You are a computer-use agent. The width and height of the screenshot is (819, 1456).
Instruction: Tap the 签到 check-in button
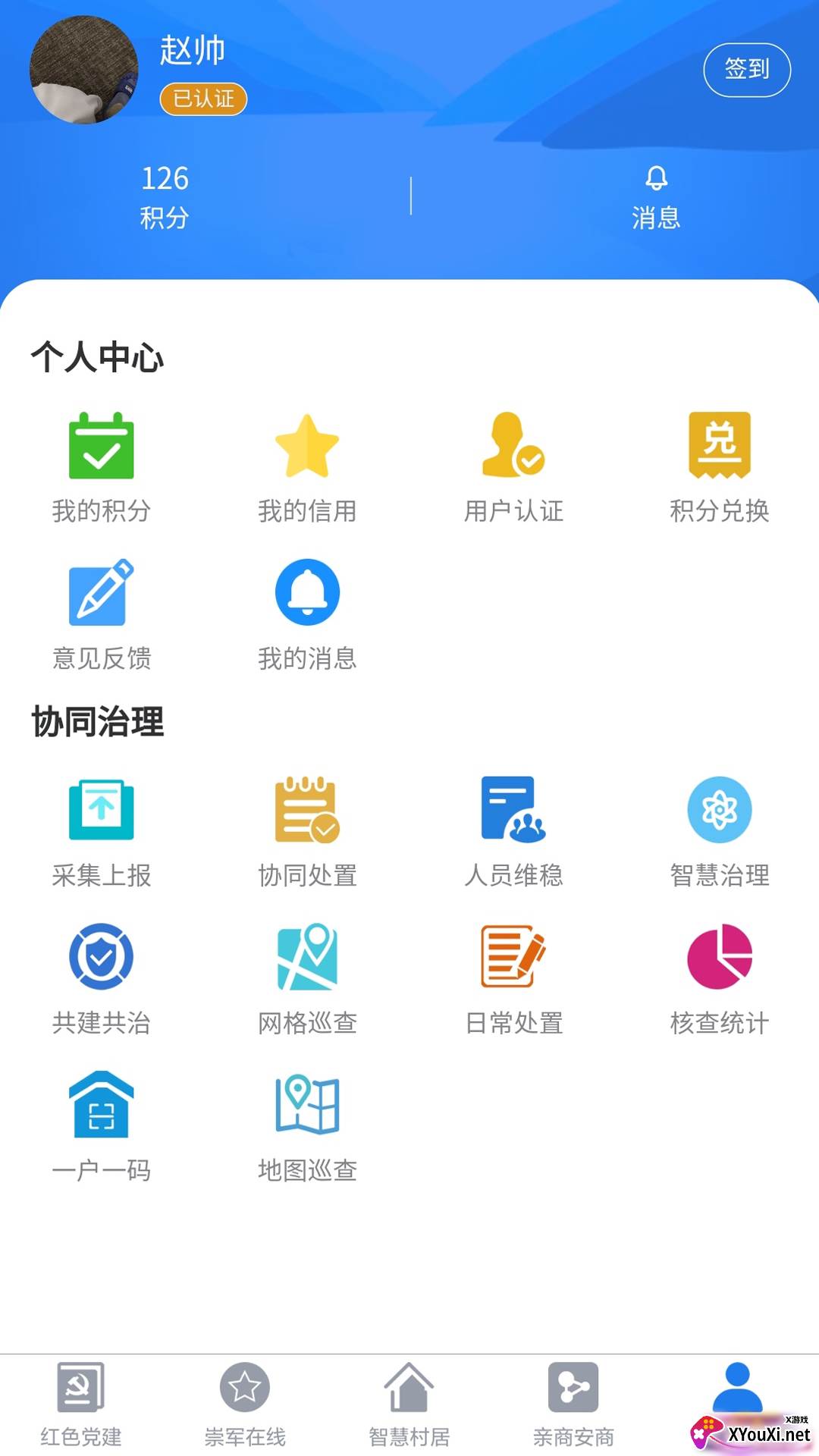(747, 70)
